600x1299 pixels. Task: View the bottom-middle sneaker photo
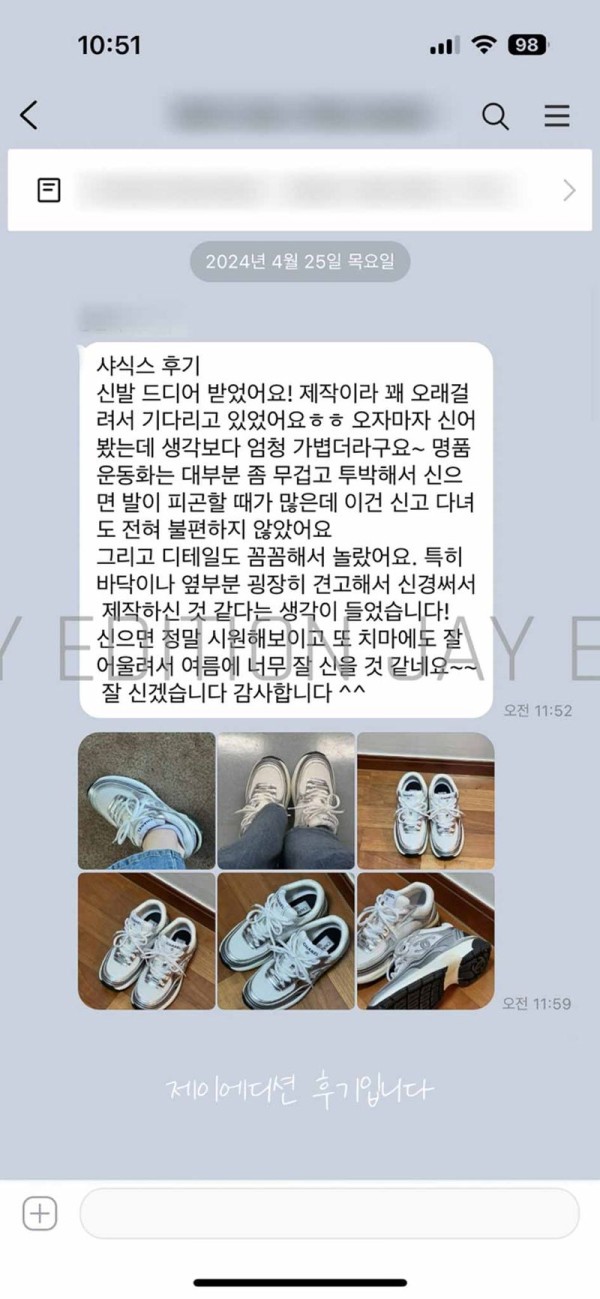pyautogui.click(x=286, y=940)
